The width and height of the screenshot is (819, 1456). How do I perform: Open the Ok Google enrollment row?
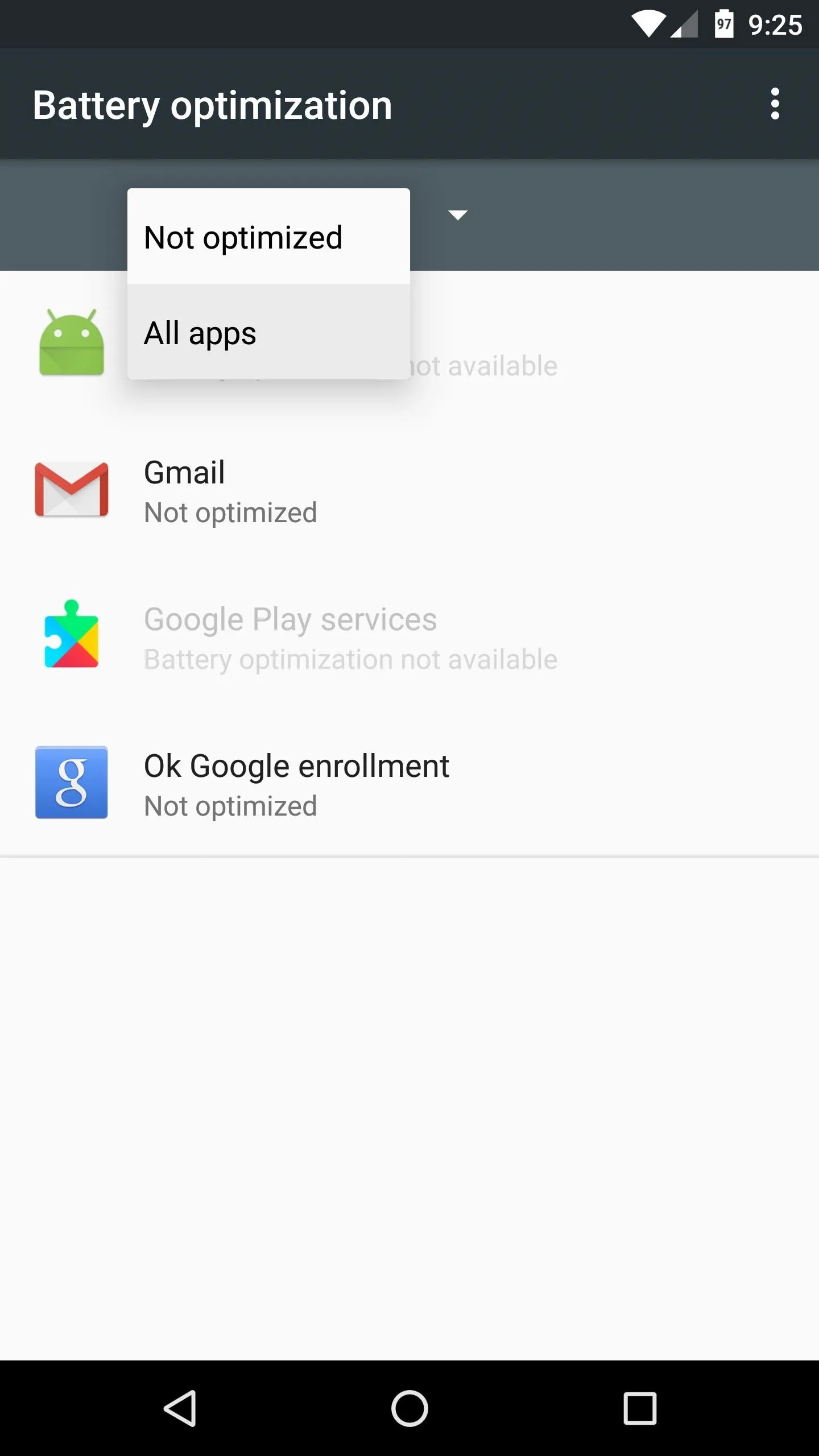(409, 784)
